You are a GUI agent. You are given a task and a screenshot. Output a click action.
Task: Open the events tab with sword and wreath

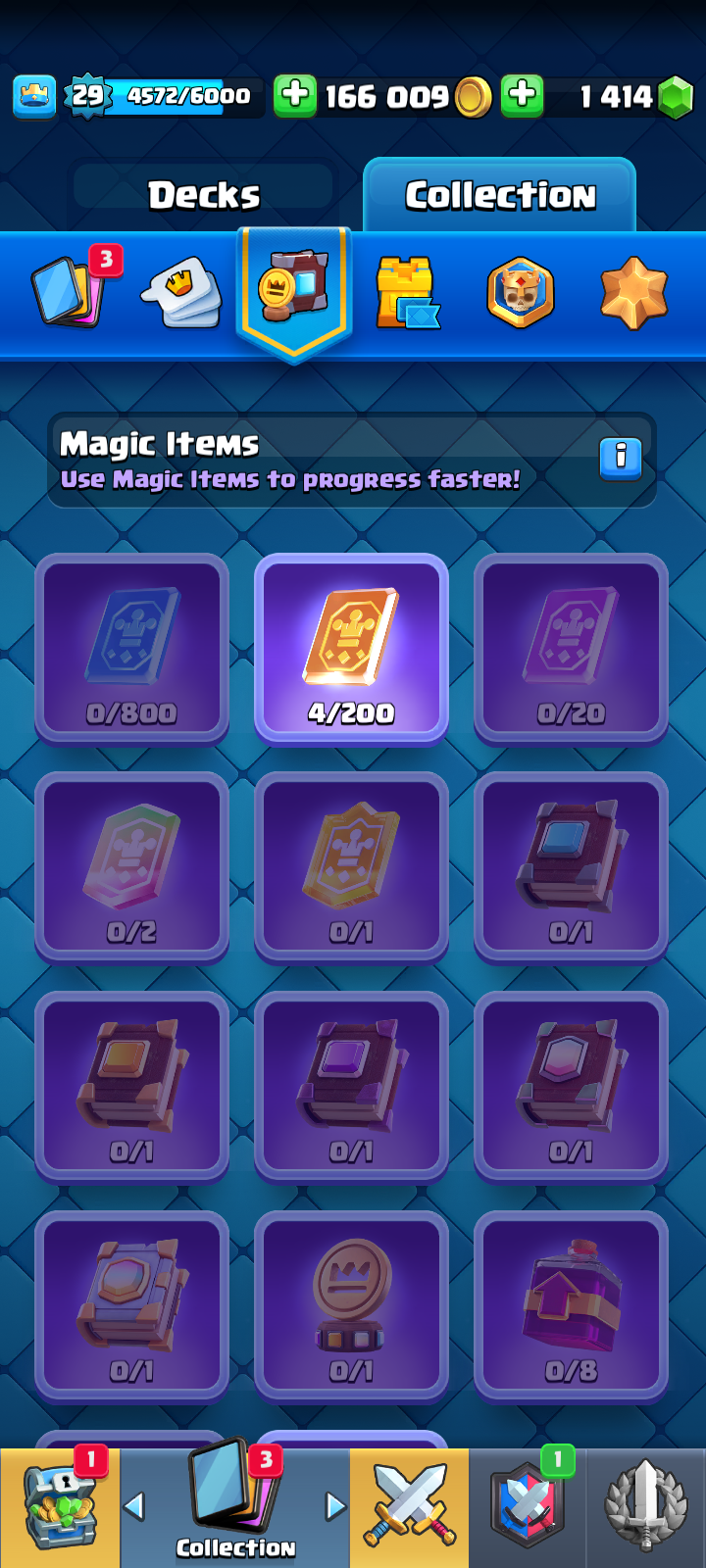click(646, 1508)
